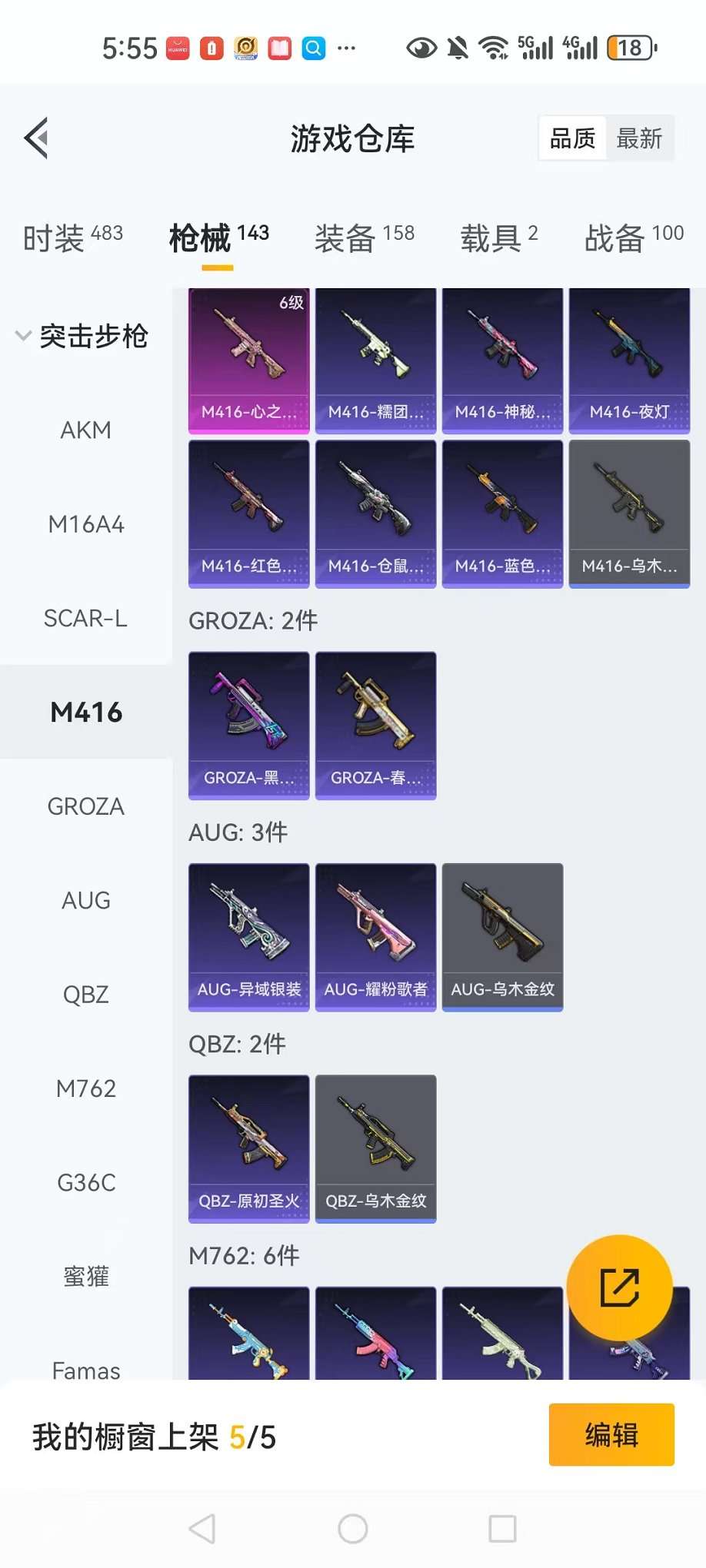The image size is (706, 1568).
Task: Open the QBZ-原初圣火 skin
Action: coord(249,1148)
